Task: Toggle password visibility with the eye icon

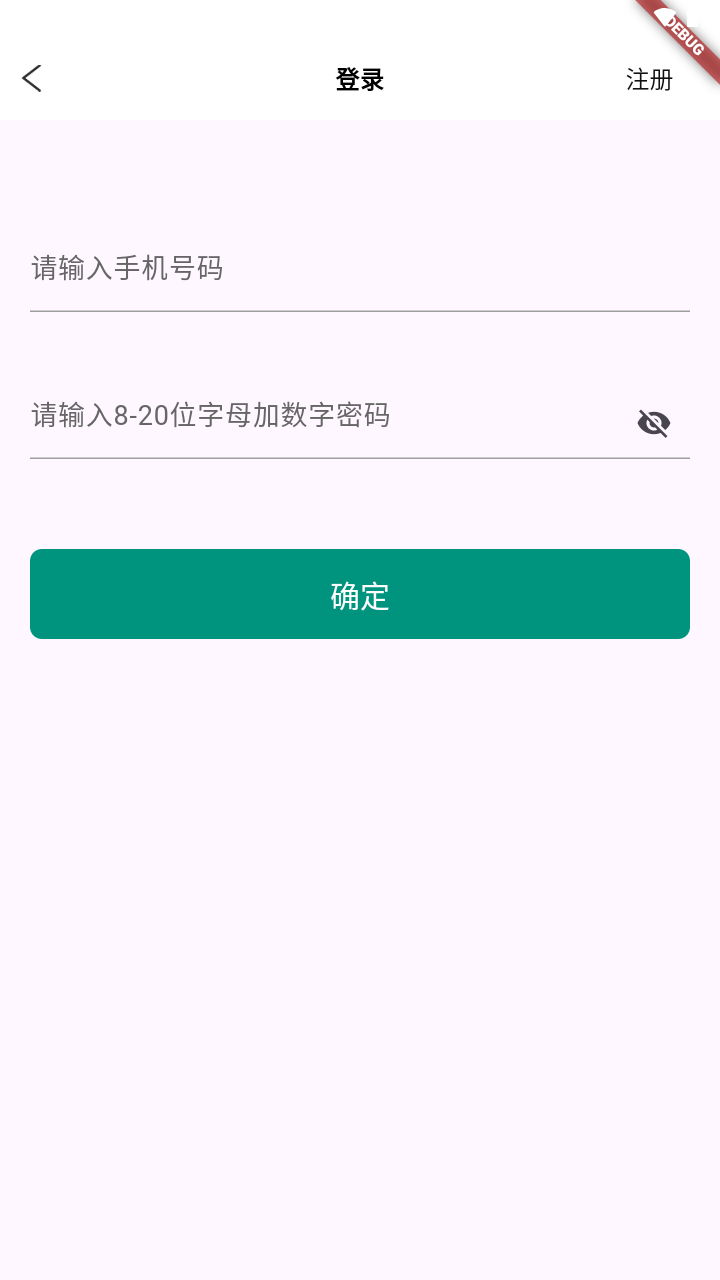Action: pos(654,424)
